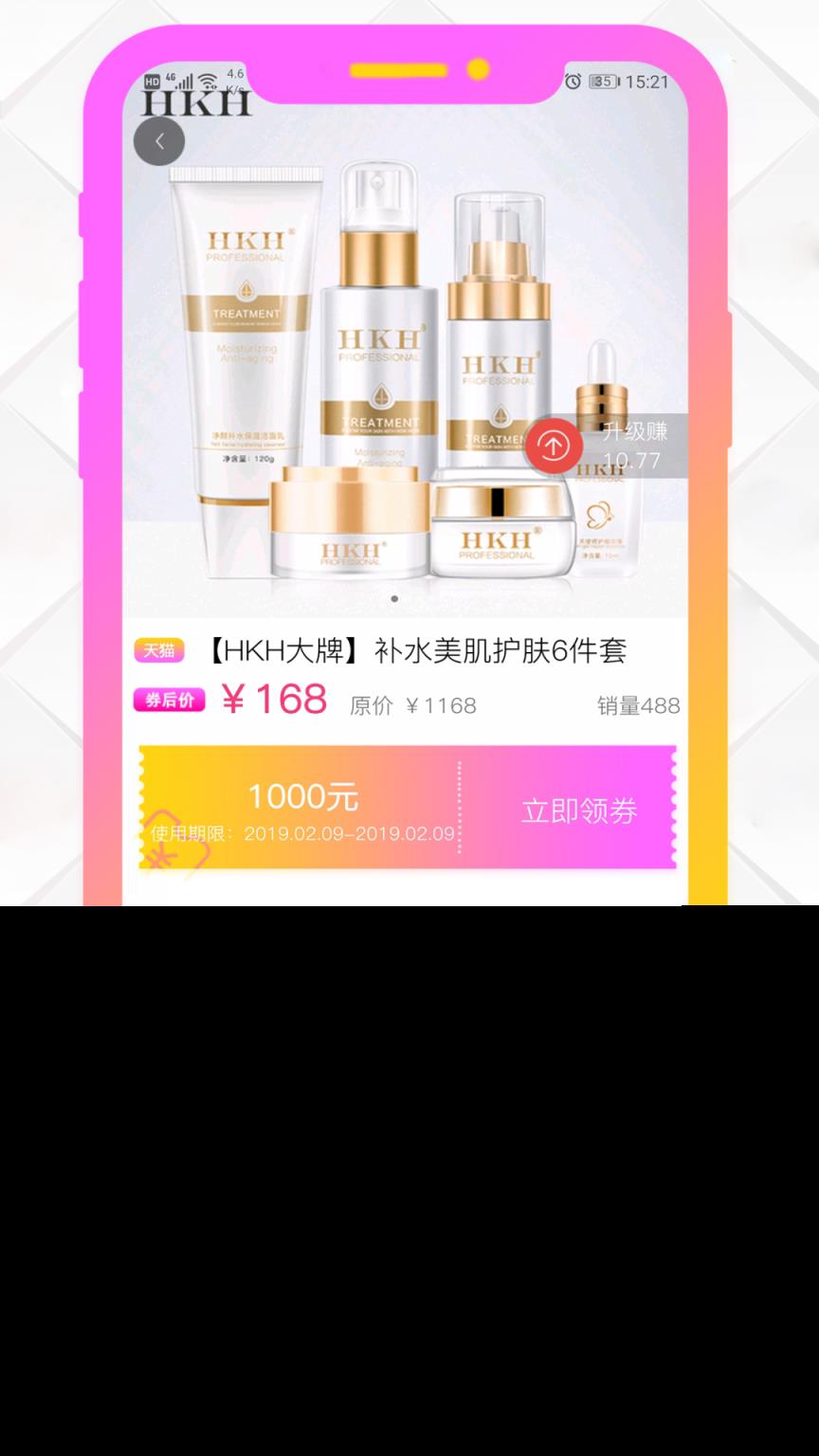The image size is (819, 1456).
Task: Tap the circular back arrow
Action: (x=159, y=140)
